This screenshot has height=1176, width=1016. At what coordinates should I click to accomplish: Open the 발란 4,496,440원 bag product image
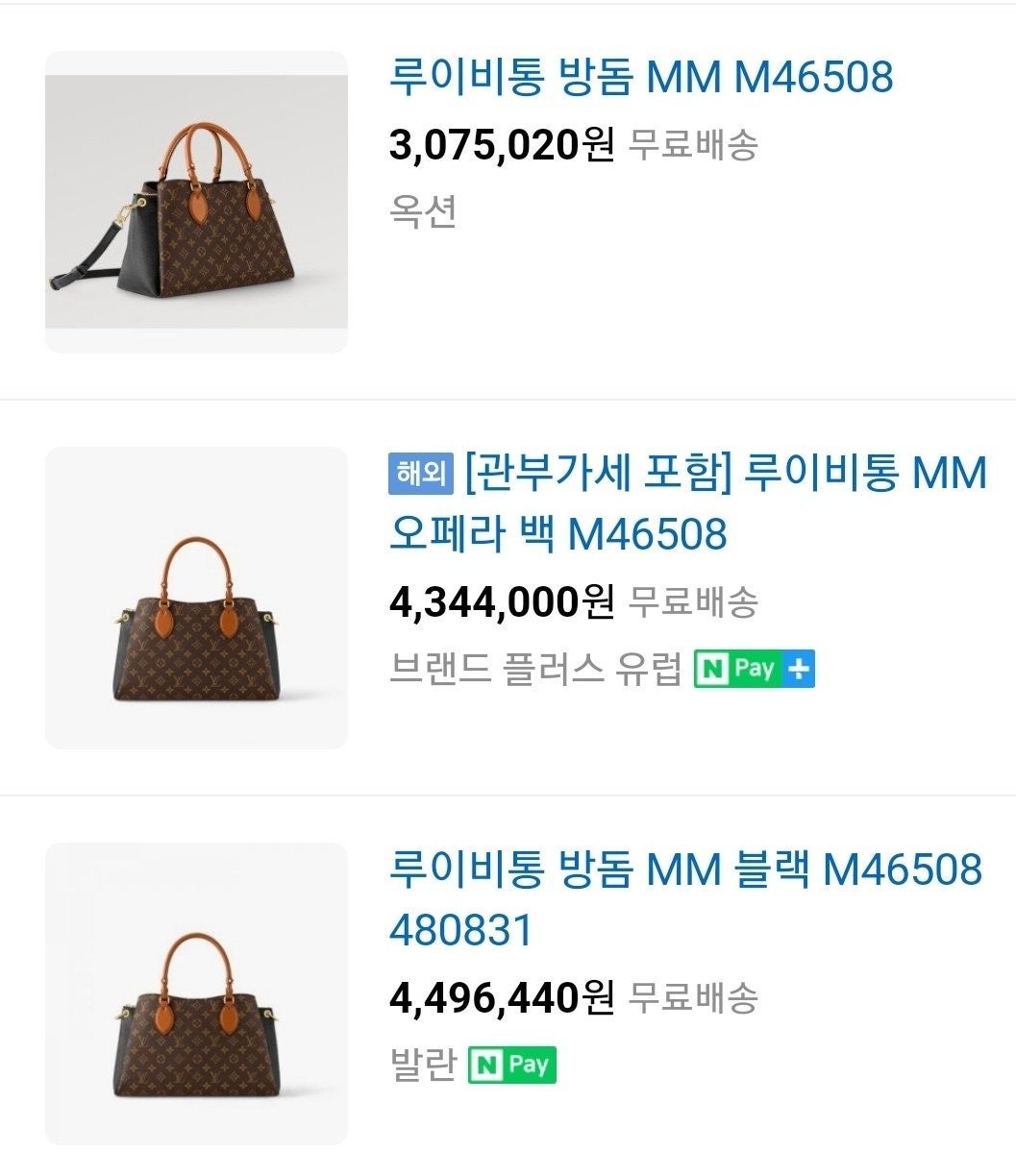[196, 993]
